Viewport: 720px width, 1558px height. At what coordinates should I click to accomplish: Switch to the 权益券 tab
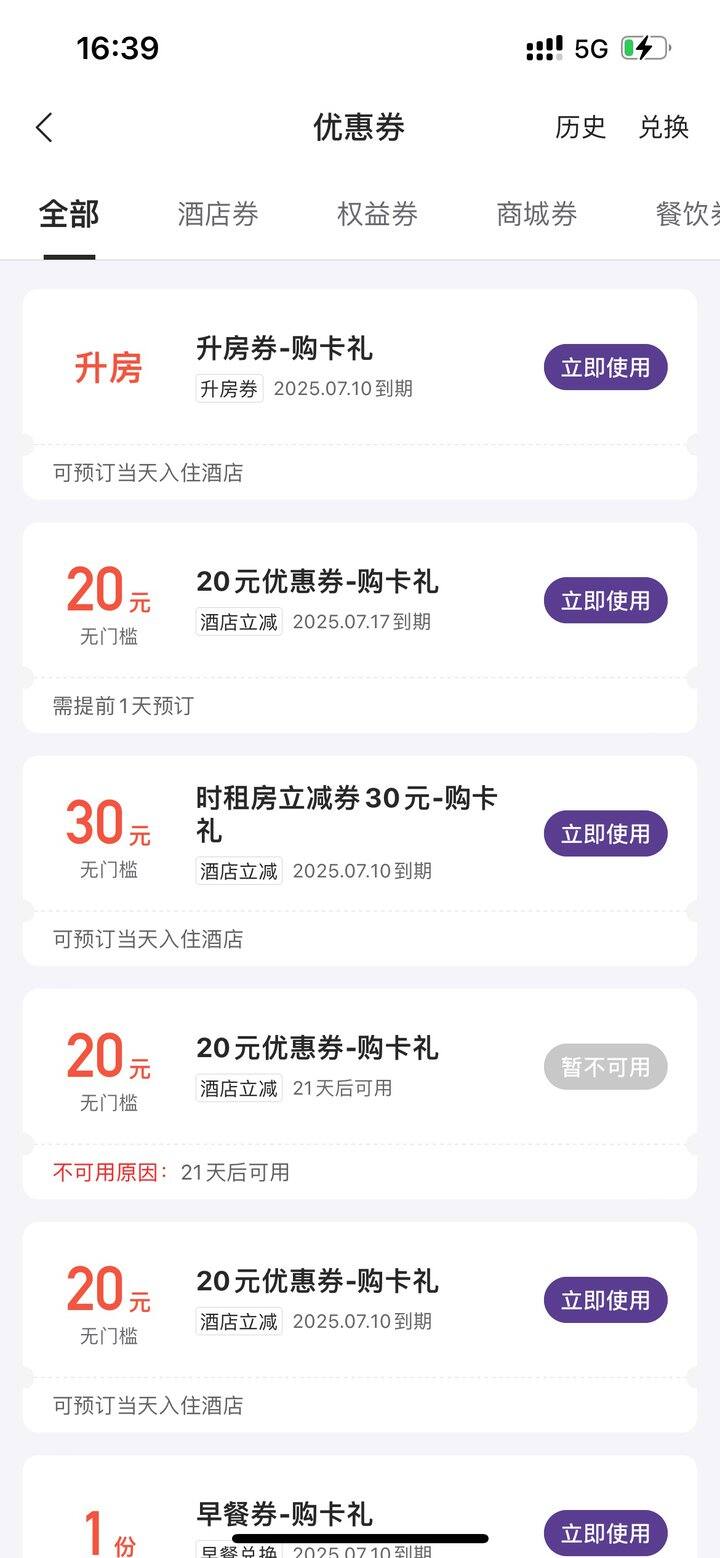(x=377, y=214)
